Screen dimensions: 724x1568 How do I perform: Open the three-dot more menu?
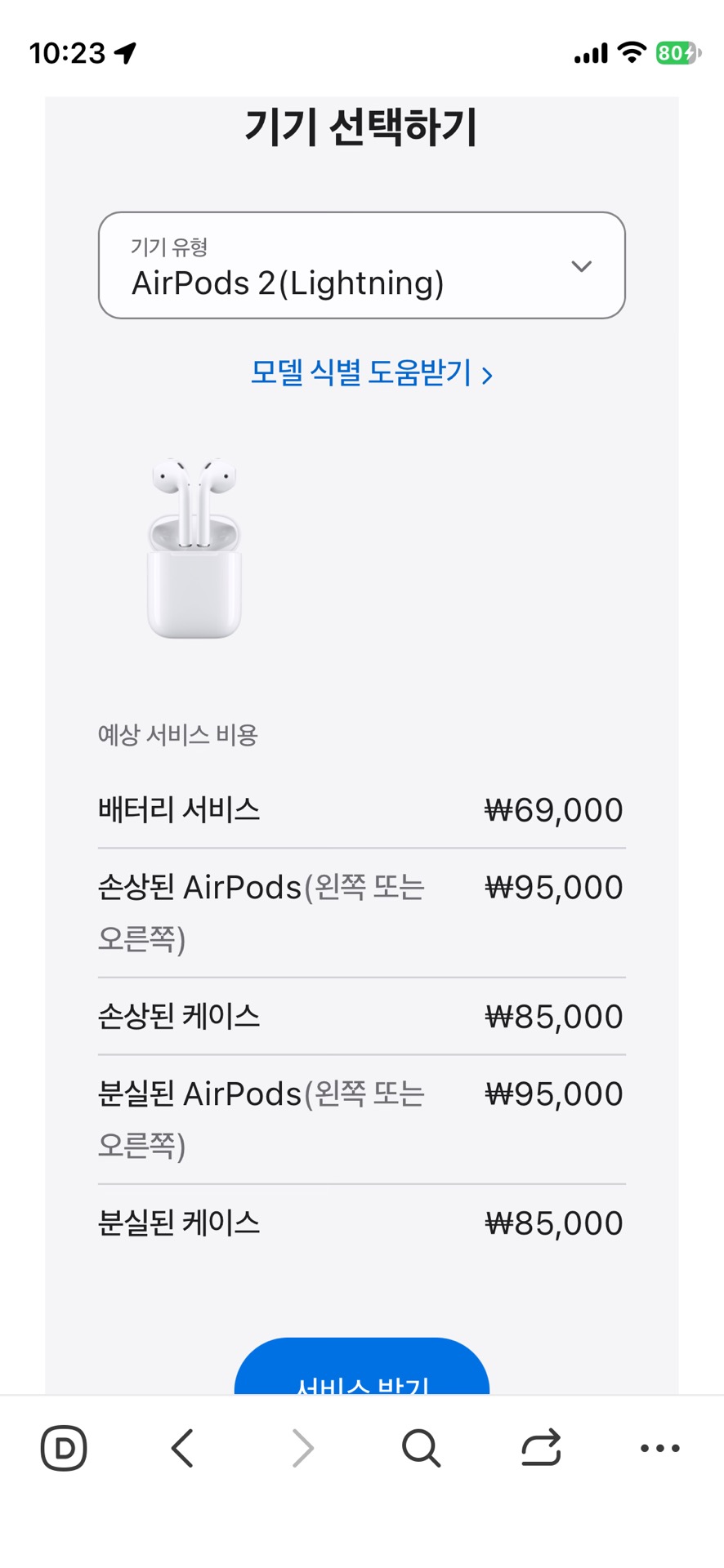(660, 1448)
